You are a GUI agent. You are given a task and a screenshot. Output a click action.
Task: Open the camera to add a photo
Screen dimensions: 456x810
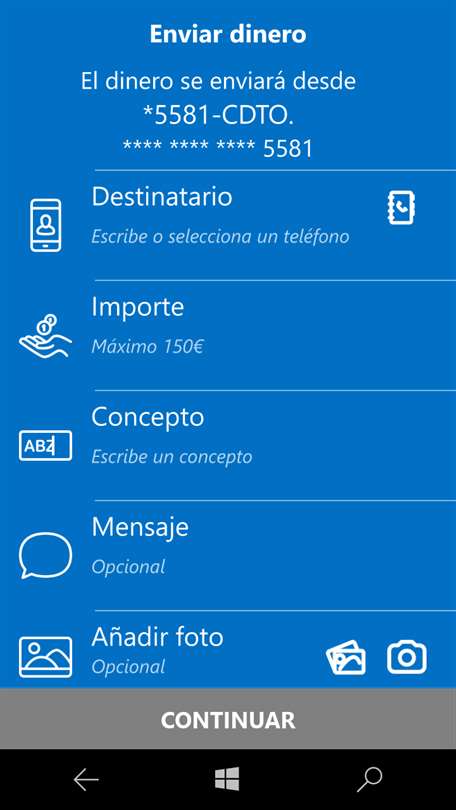407,657
